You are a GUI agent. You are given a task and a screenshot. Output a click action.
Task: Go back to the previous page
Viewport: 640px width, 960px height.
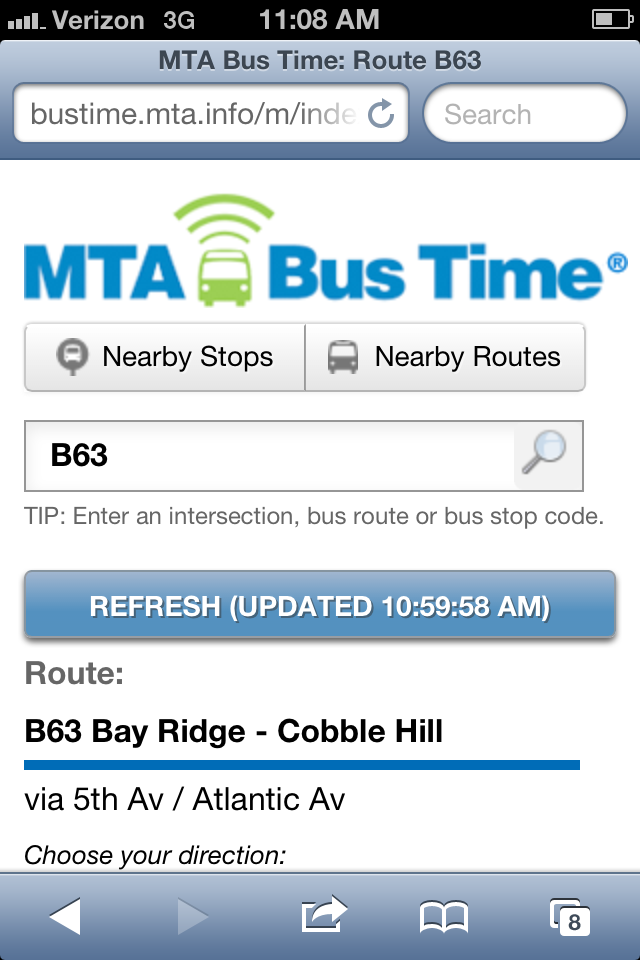pos(66,916)
